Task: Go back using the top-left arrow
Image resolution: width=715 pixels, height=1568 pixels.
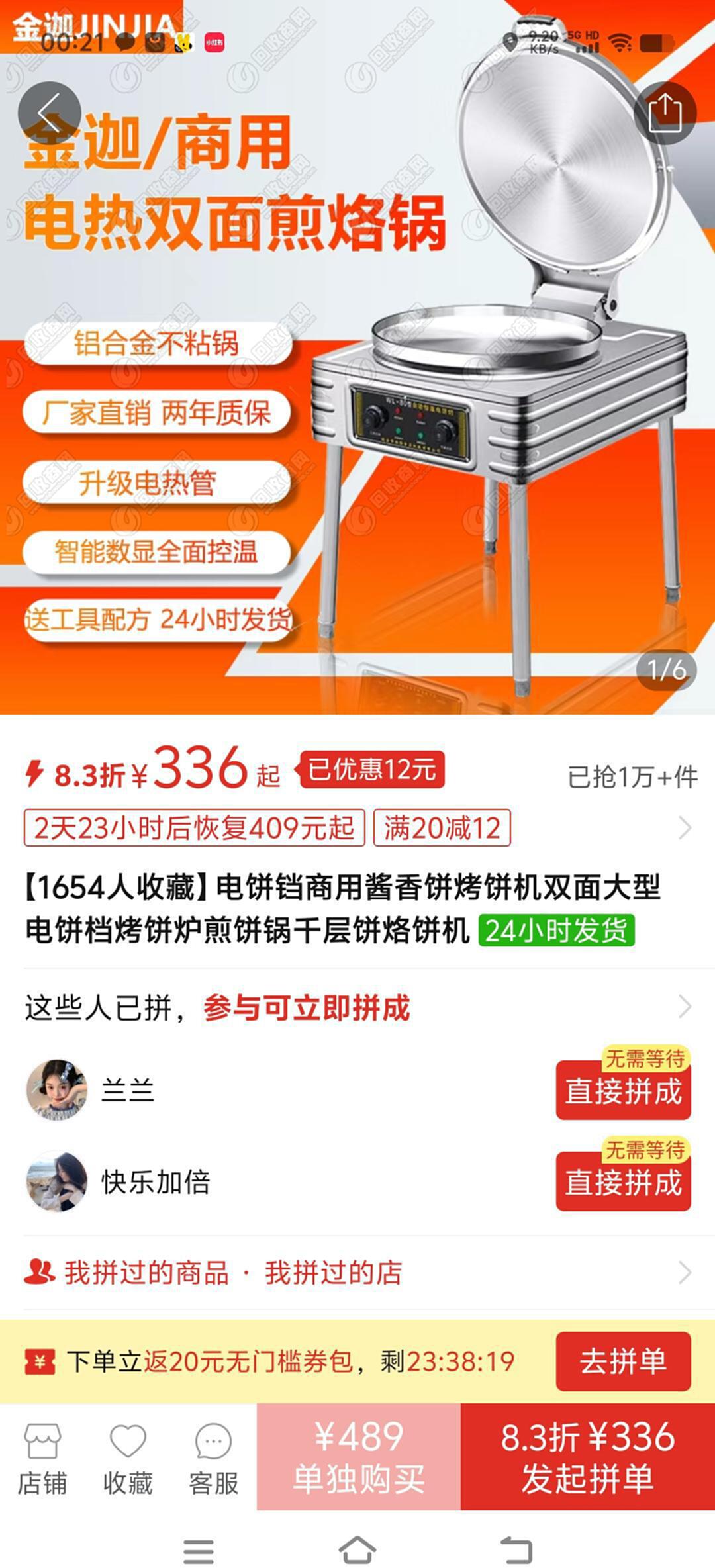Action: tap(49, 113)
